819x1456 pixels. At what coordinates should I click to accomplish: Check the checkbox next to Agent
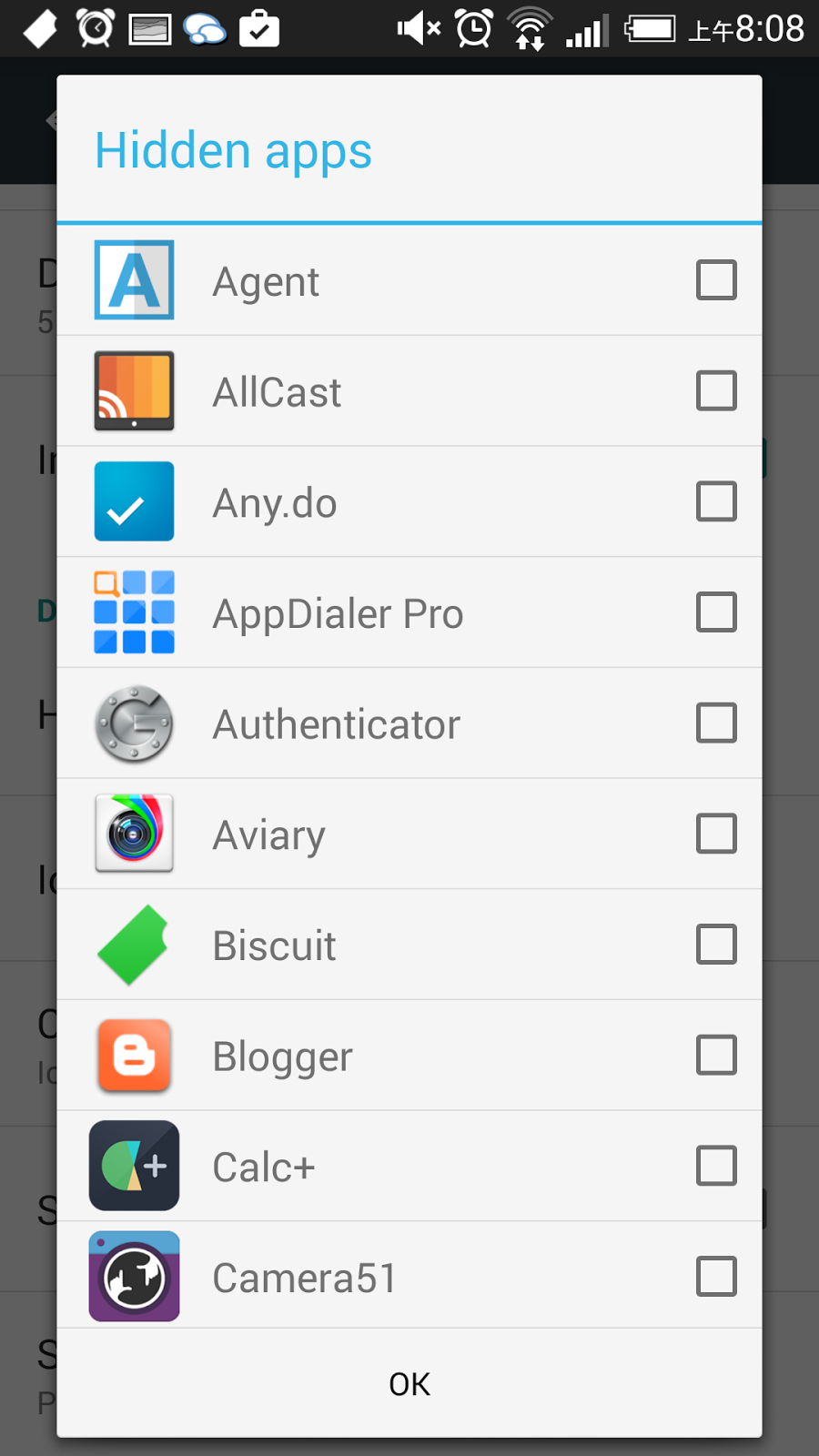click(x=716, y=280)
